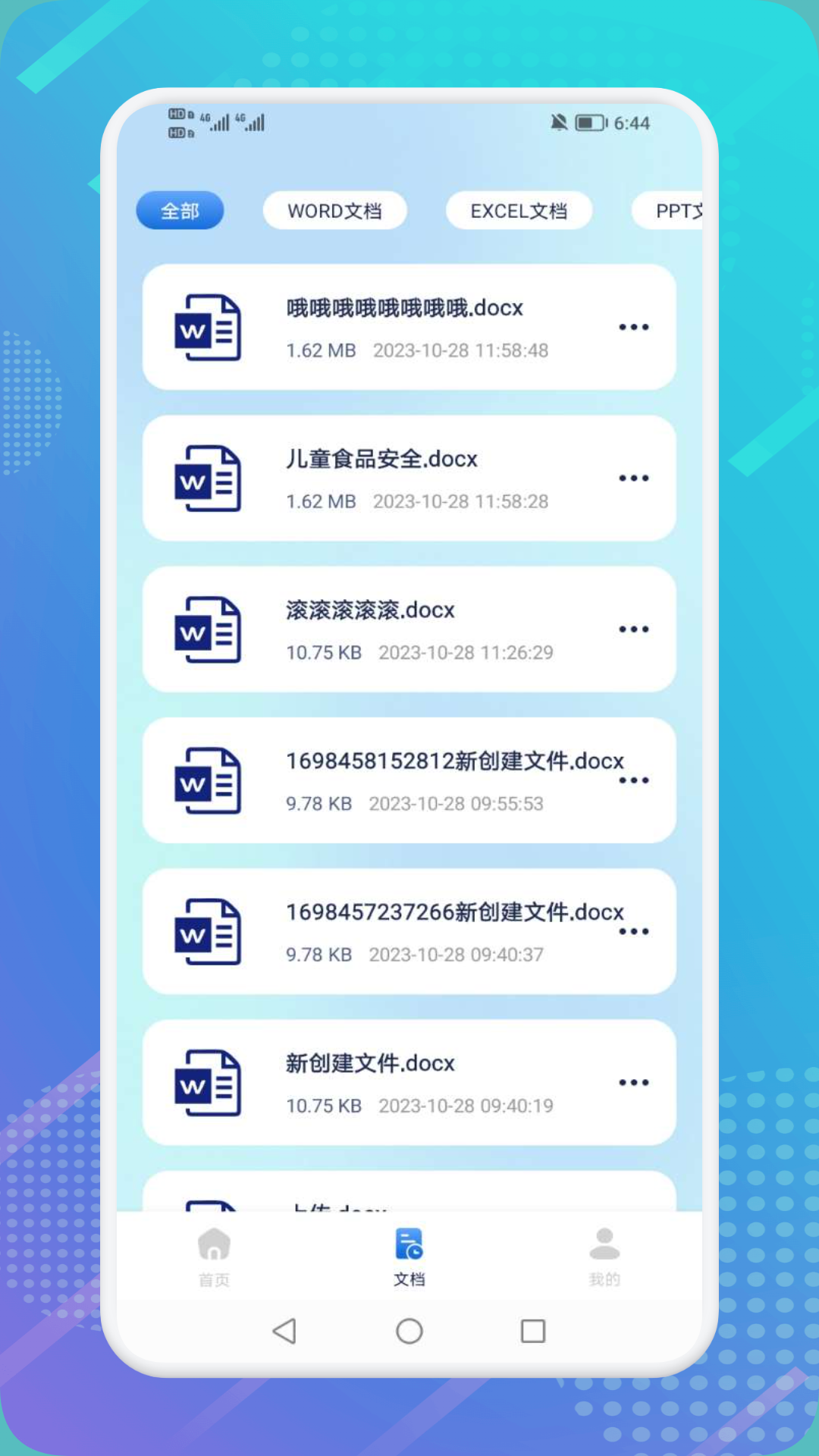Image resolution: width=819 pixels, height=1456 pixels.
Task: Switch to the EXCEL文档 filter tab
Action: pos(519,211)
